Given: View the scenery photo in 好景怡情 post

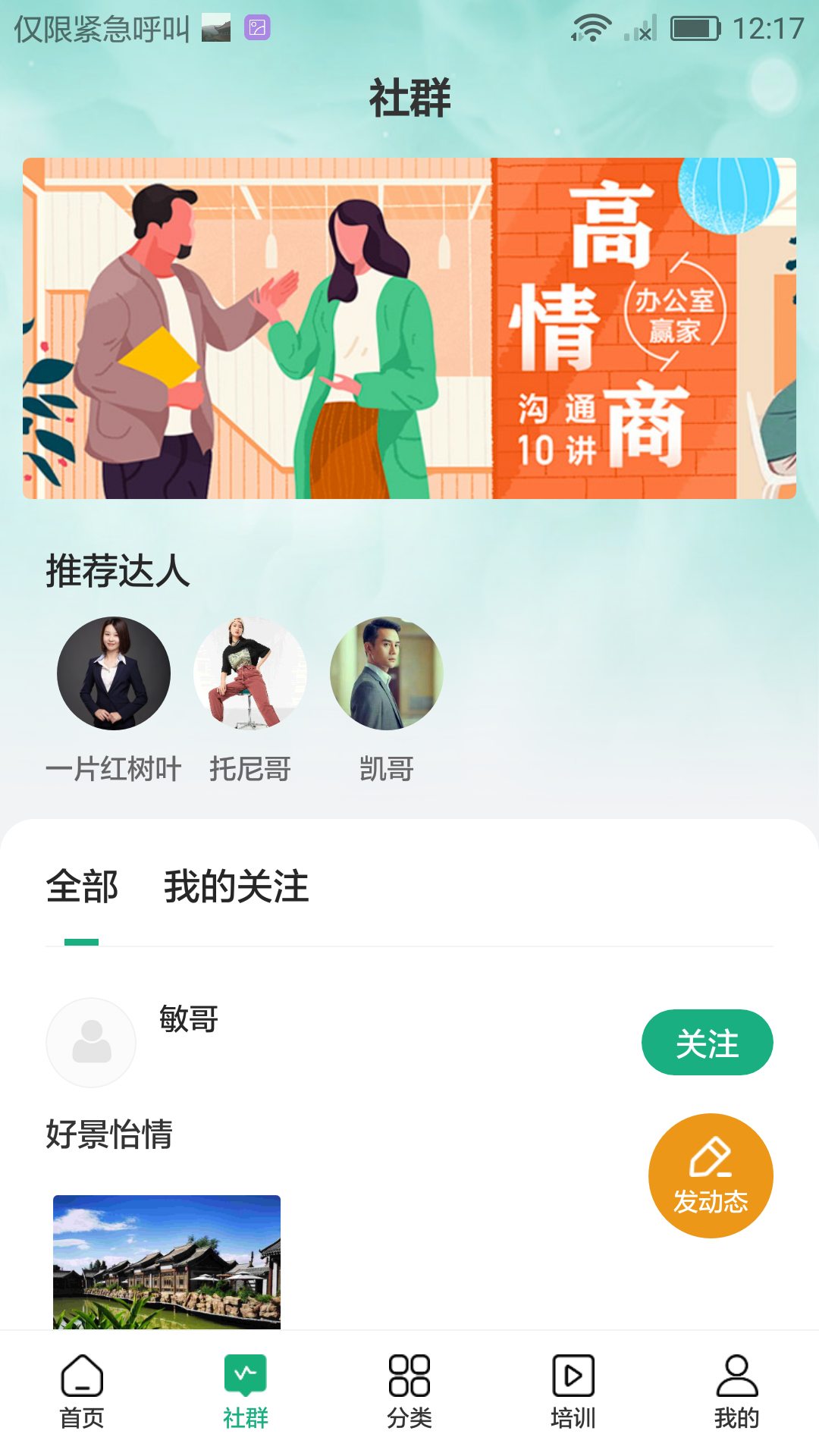Looking at the screenshot, I should point(166,1261).
